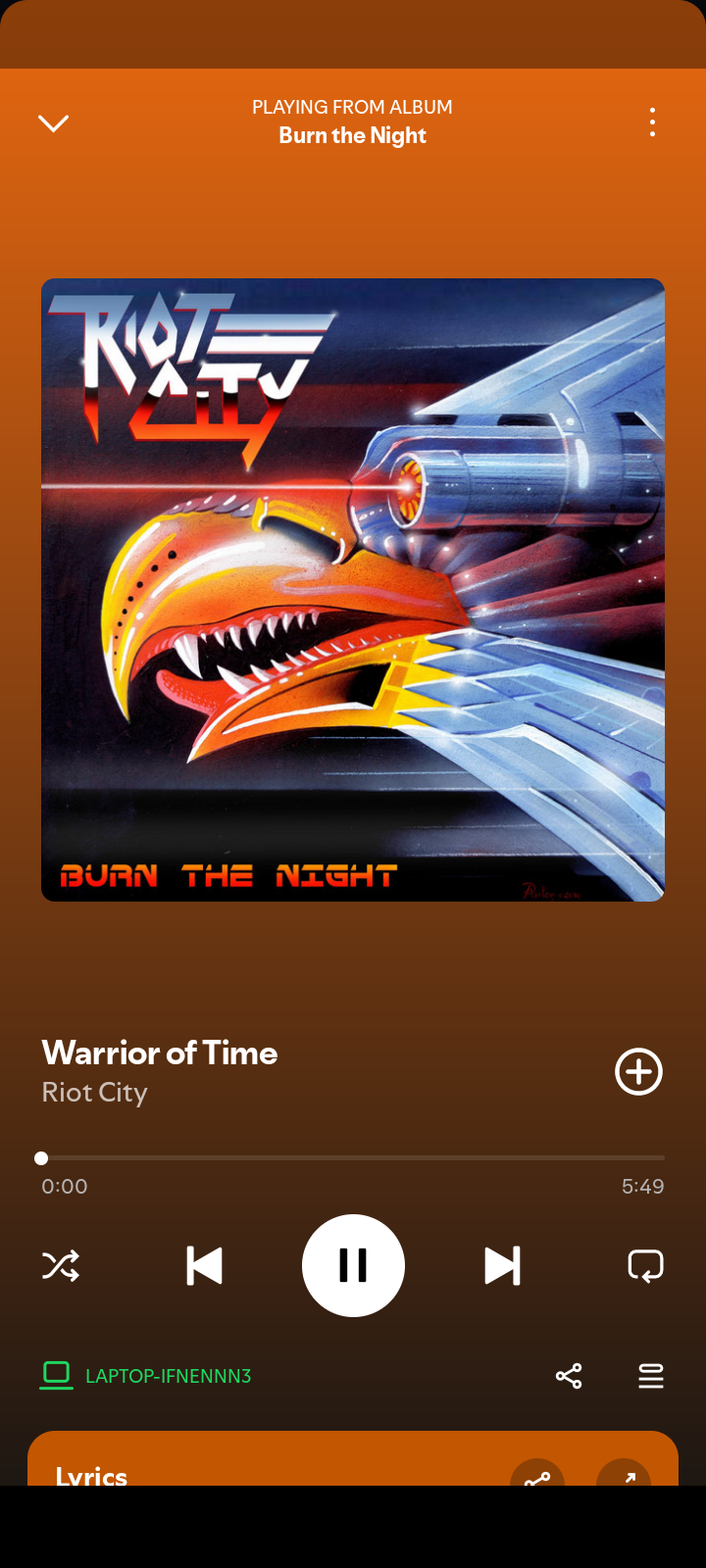Skip to the previous track
This screenshot has height=1568, width=706.
click(x=204, y=1266)
